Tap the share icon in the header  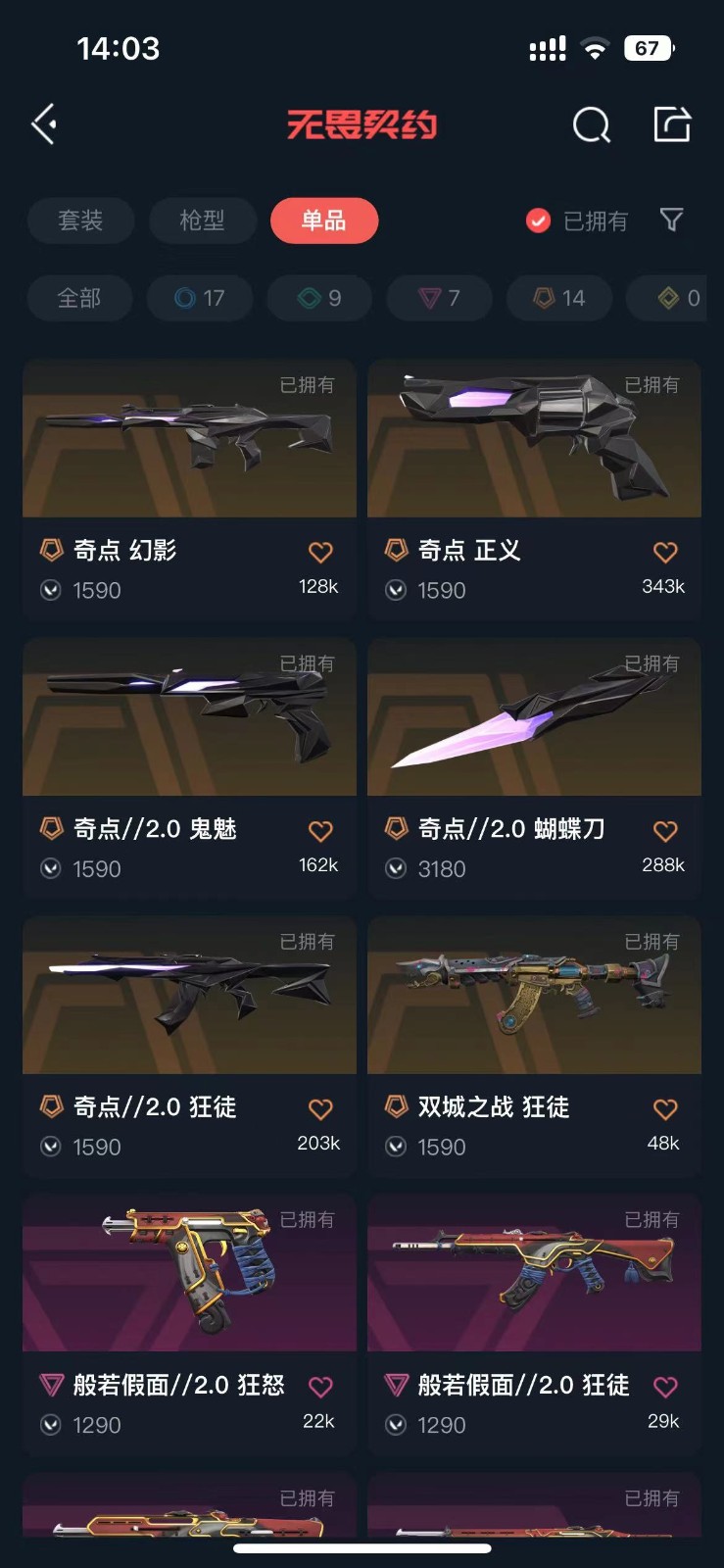point(672,124)
